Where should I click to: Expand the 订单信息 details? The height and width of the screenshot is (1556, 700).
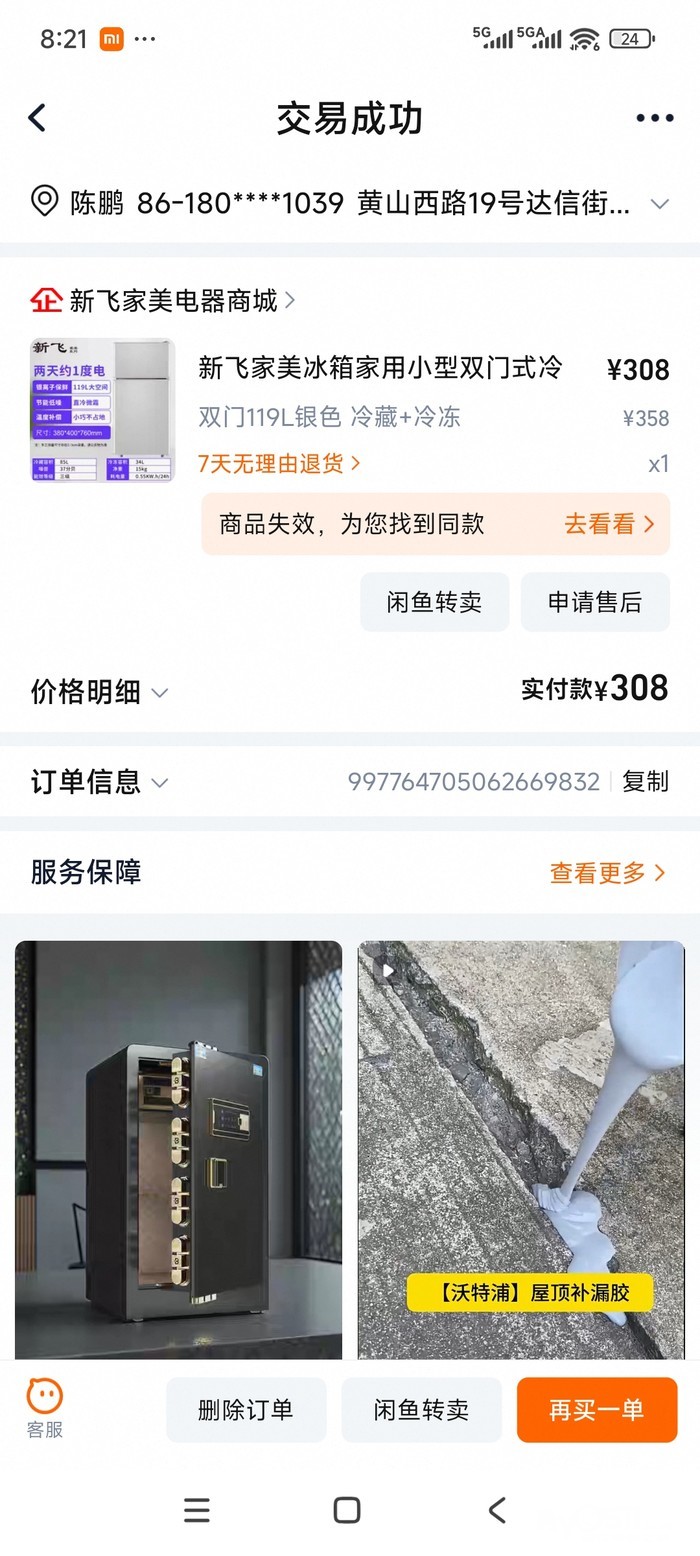(100, 781)
